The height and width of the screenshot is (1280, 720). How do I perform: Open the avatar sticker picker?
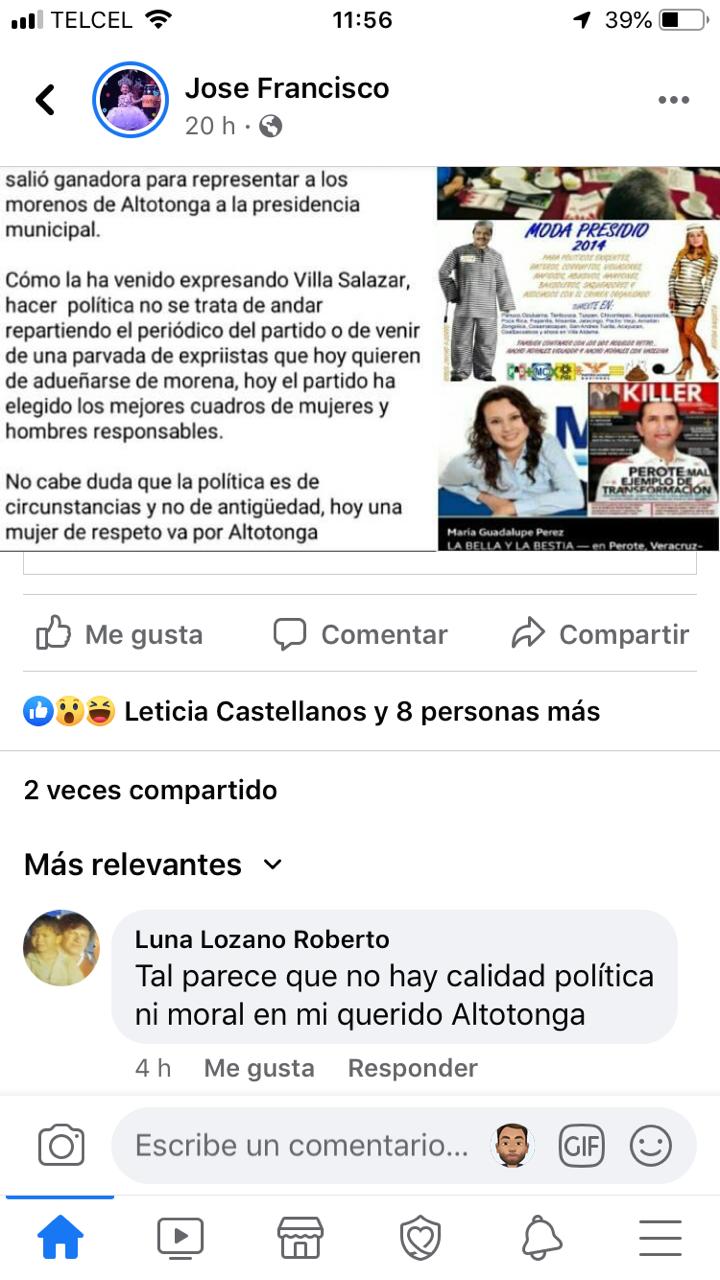(514, 1145)
